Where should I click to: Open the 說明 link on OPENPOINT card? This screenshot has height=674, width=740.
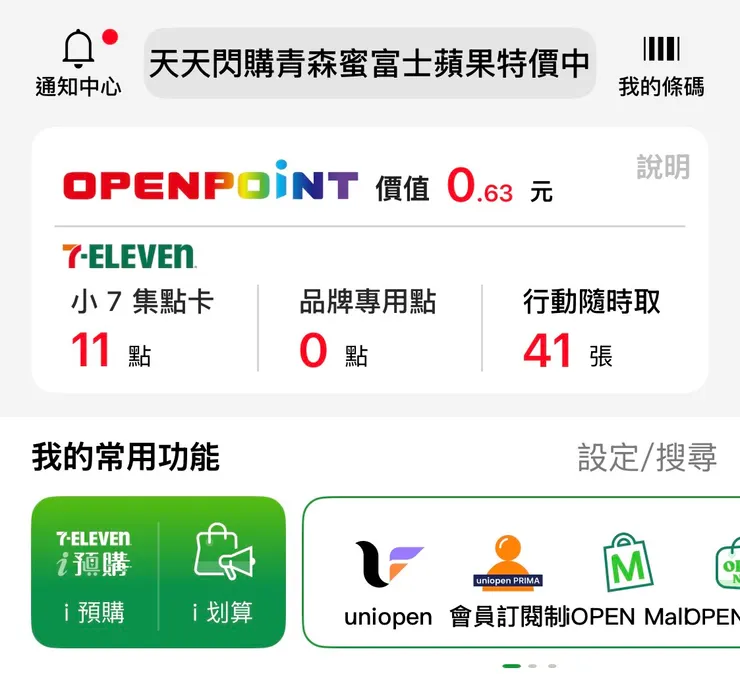click(663, 167)
